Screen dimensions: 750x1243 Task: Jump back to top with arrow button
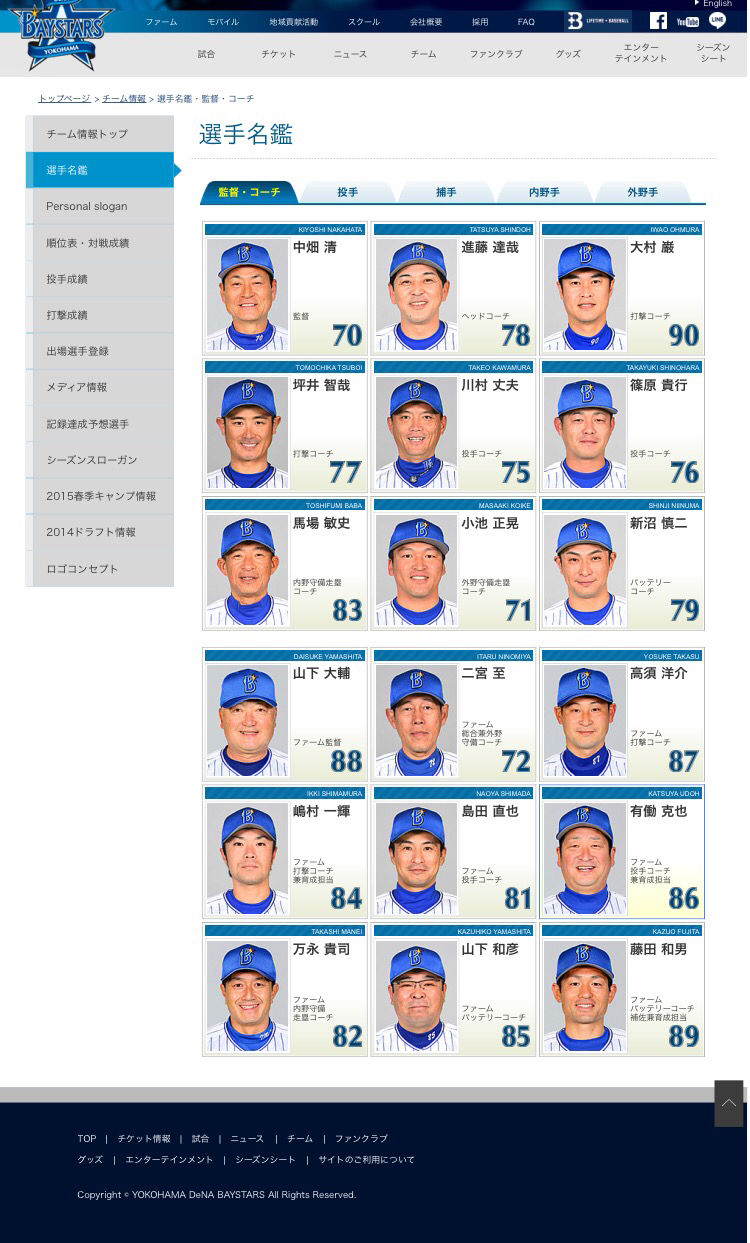(x=729, y=1103)
